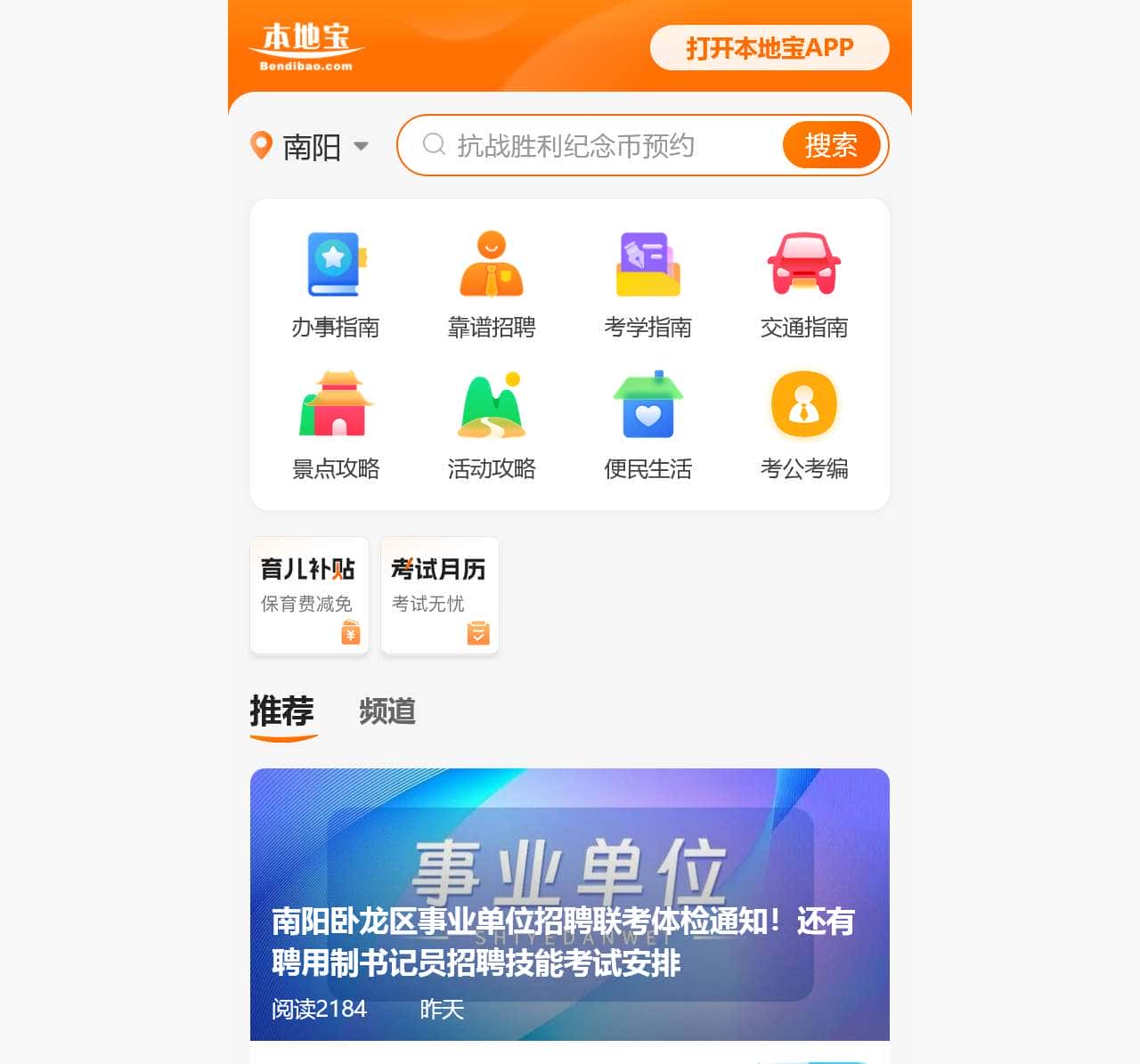This screenshot has height=1064, width=1140.
Task: Open the 考试月历 card
Action: pyautogui.click(x=440, y=595)
